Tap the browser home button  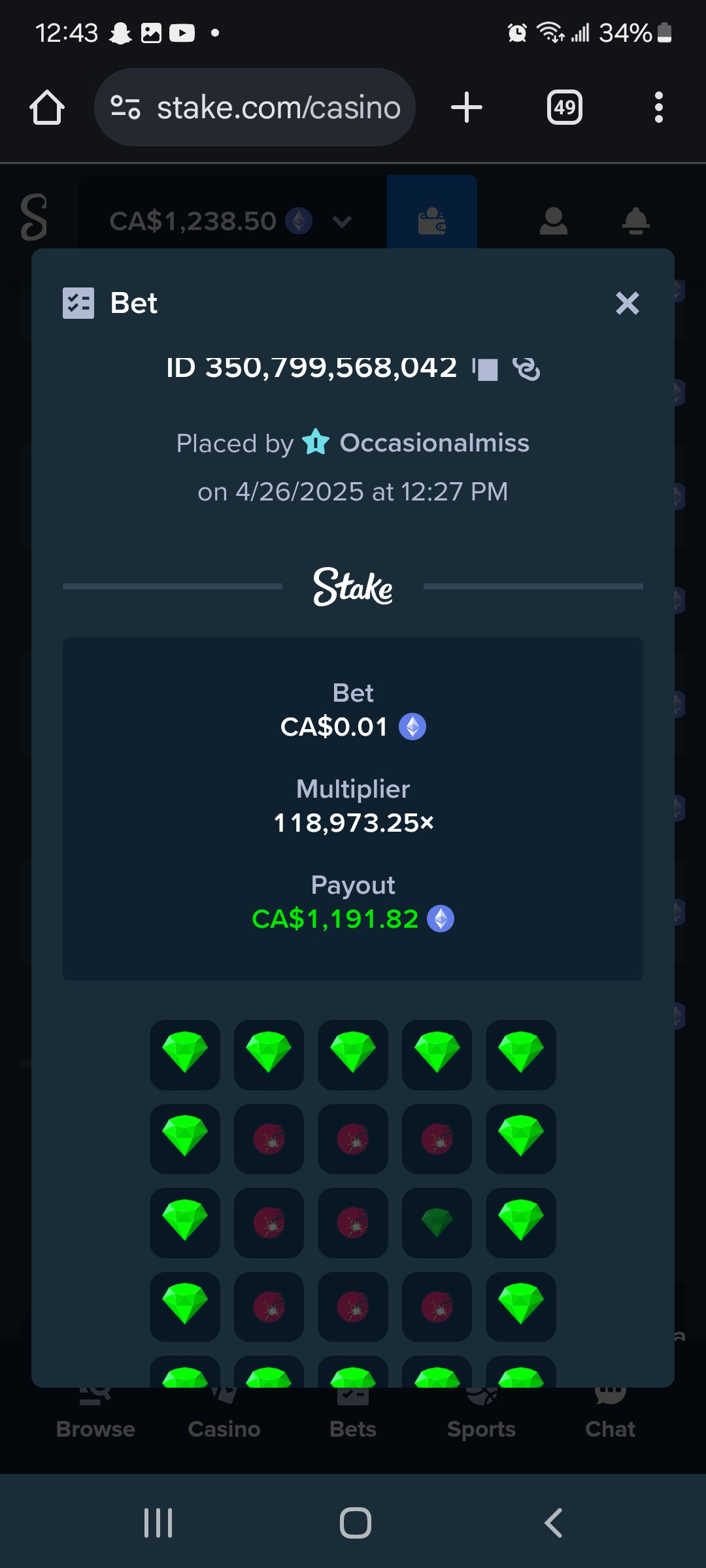pos(47,107)
